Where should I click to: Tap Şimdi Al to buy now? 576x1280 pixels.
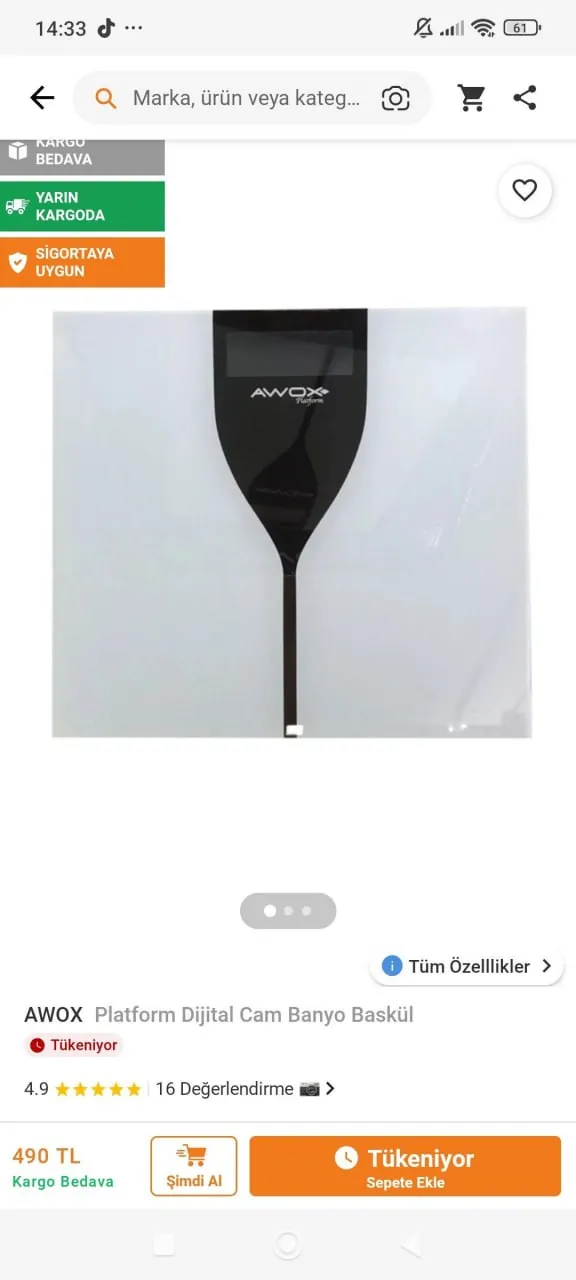click(x=194, y=1166)
